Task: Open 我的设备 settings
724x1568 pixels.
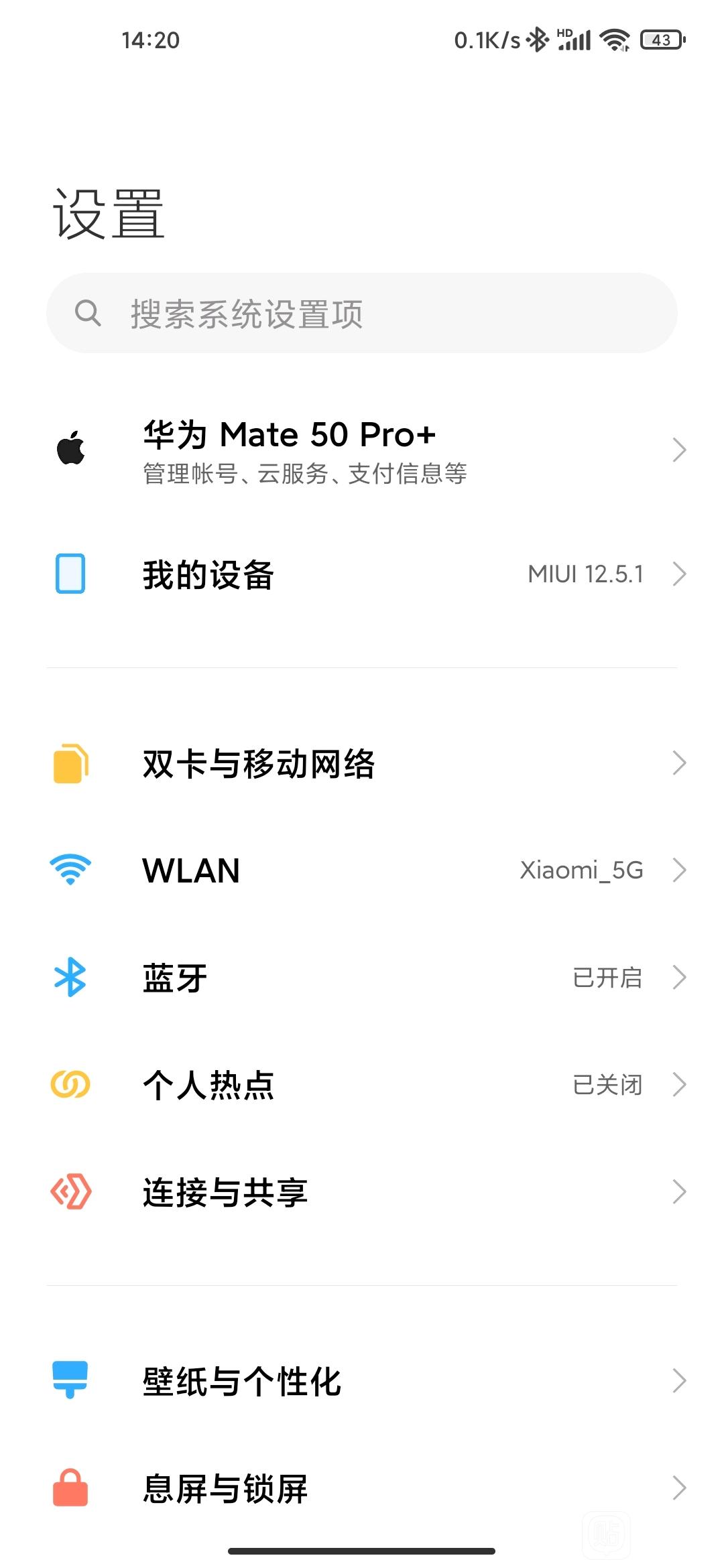Action: (x=362, y=574)
